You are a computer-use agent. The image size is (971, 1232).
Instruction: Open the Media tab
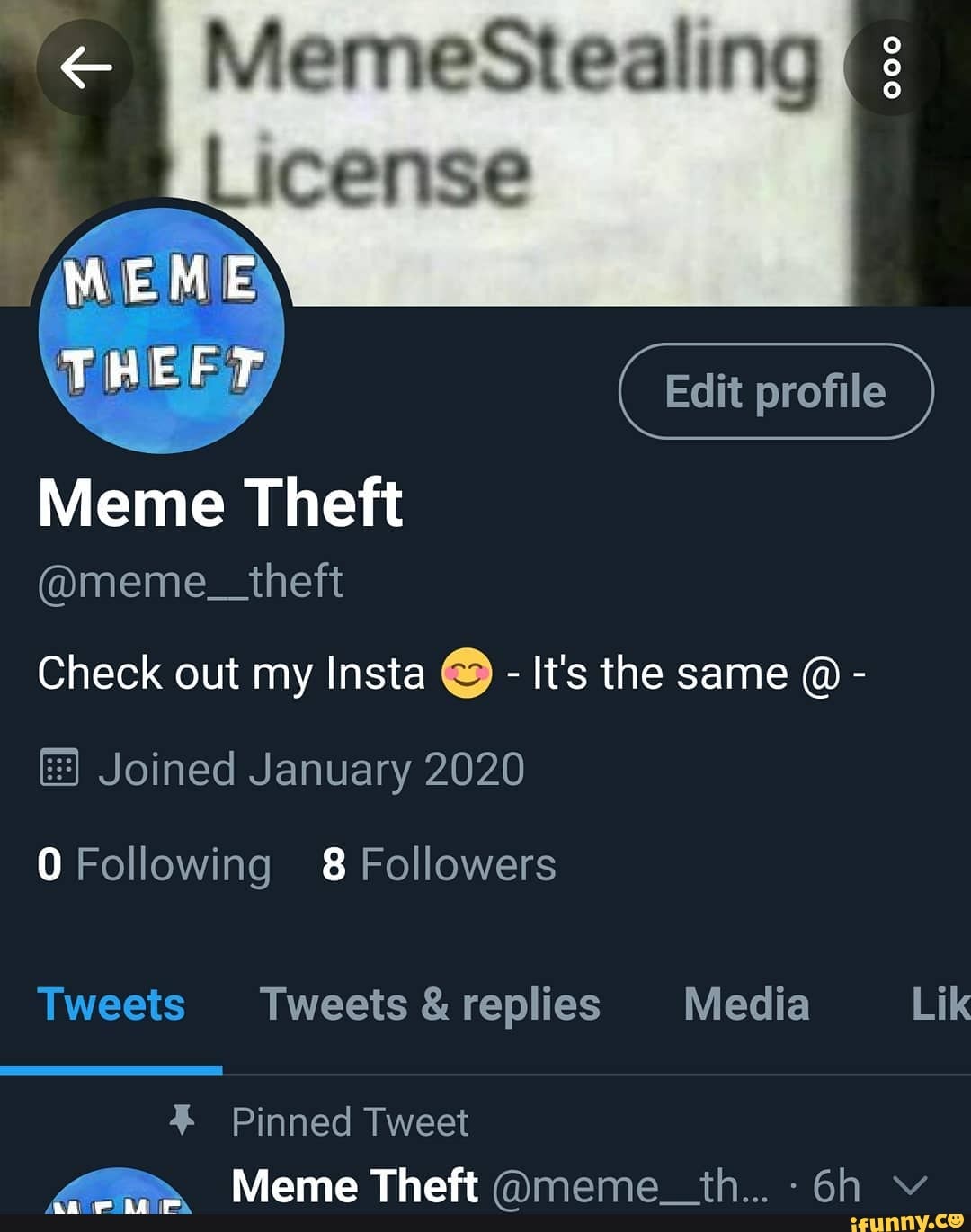(745, 1004)
